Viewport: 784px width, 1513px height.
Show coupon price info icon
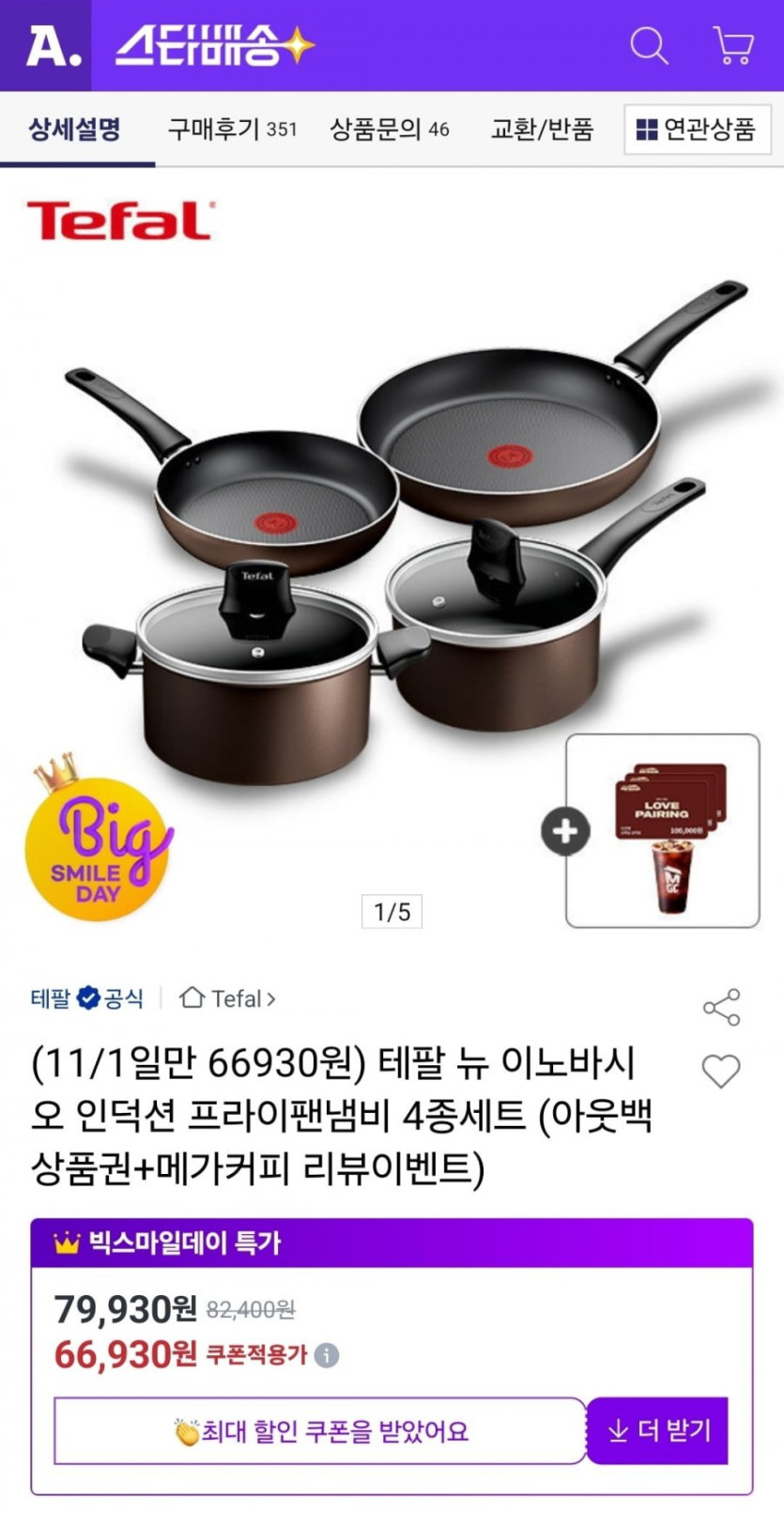[327, 1355]
